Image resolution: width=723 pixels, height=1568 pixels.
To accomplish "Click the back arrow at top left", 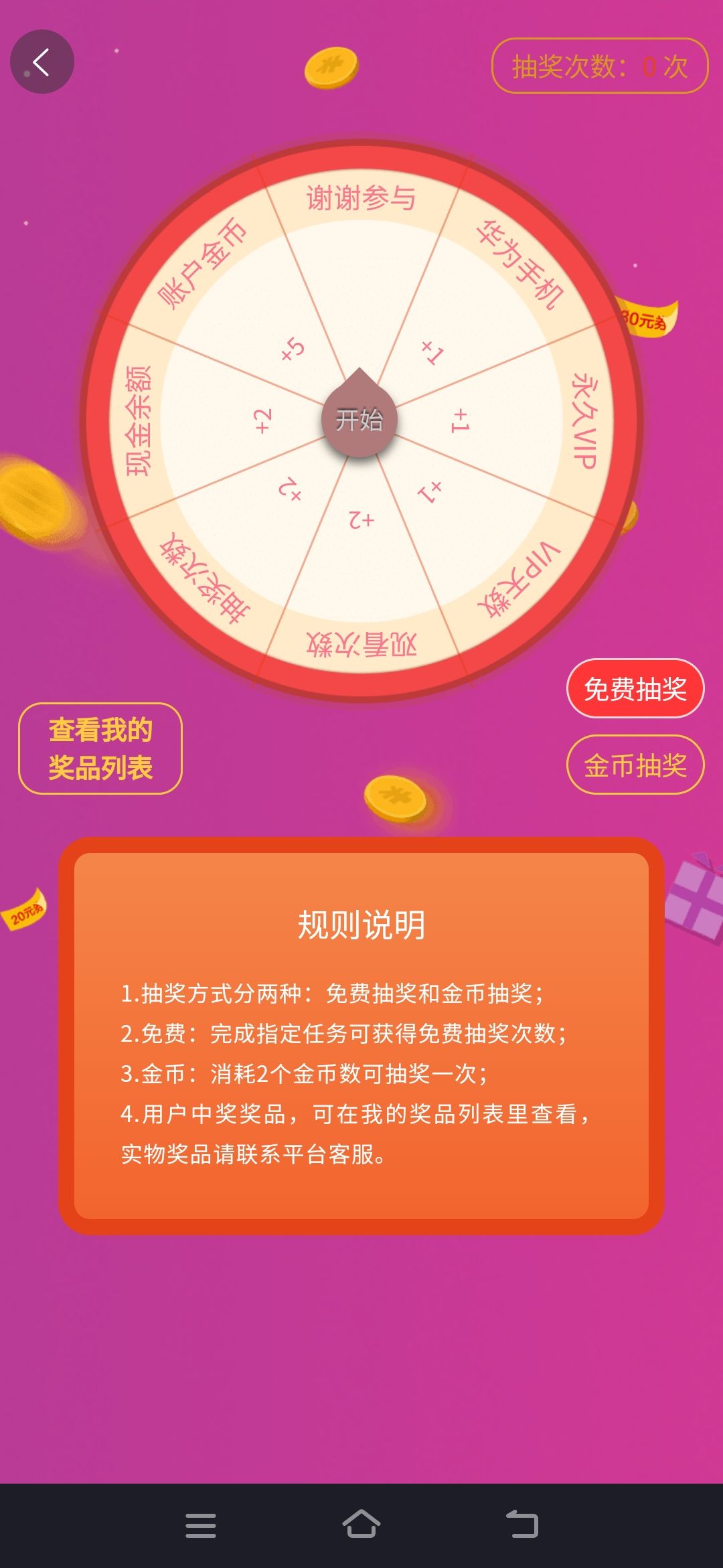I will click(42, 62).
